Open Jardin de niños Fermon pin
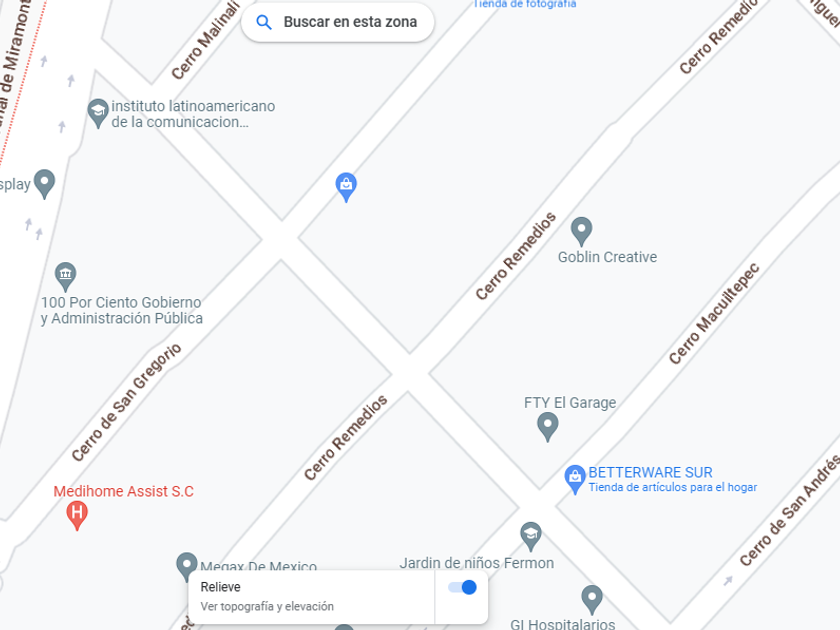This screenshot has height=630, width=840. coord(531,535)
